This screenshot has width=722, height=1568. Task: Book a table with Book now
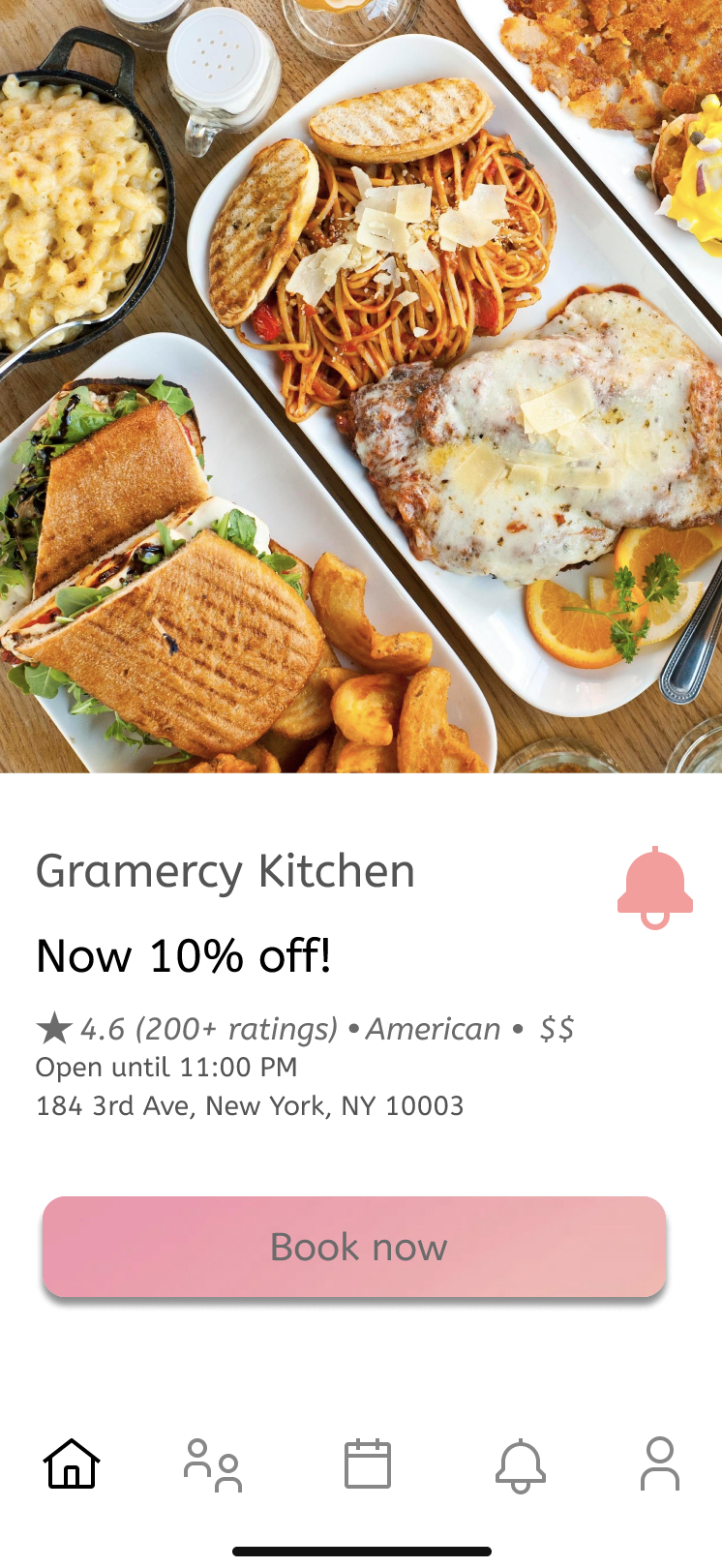pos(354,1247)
